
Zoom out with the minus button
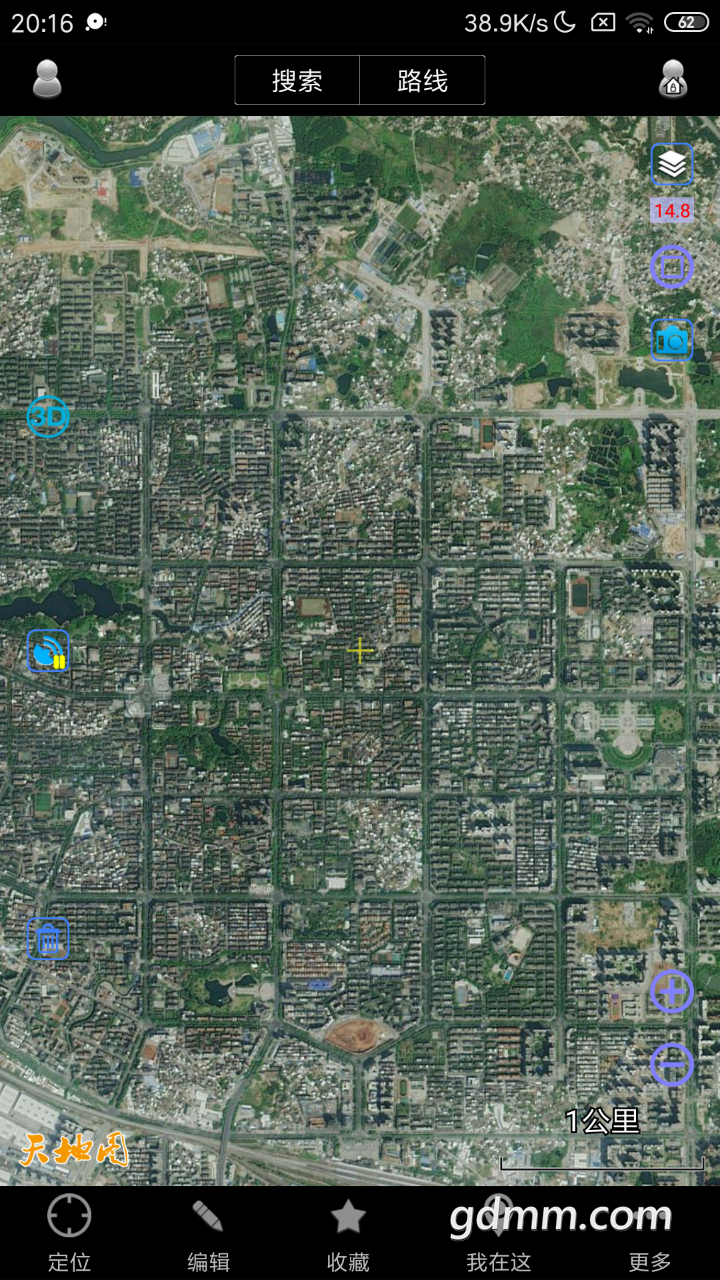tap(672, 1065)
